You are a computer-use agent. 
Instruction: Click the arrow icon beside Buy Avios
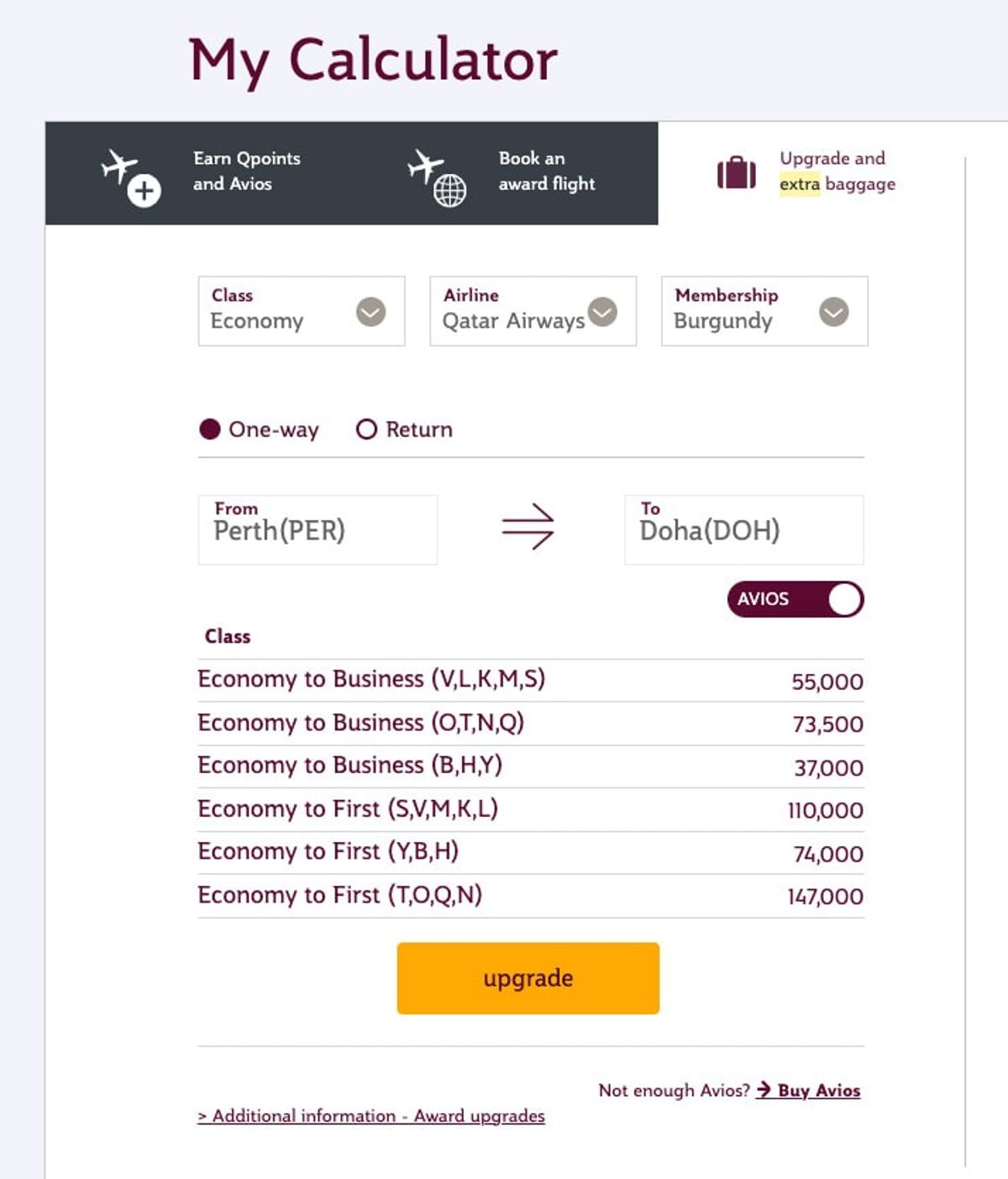[x=765, y=1090]
